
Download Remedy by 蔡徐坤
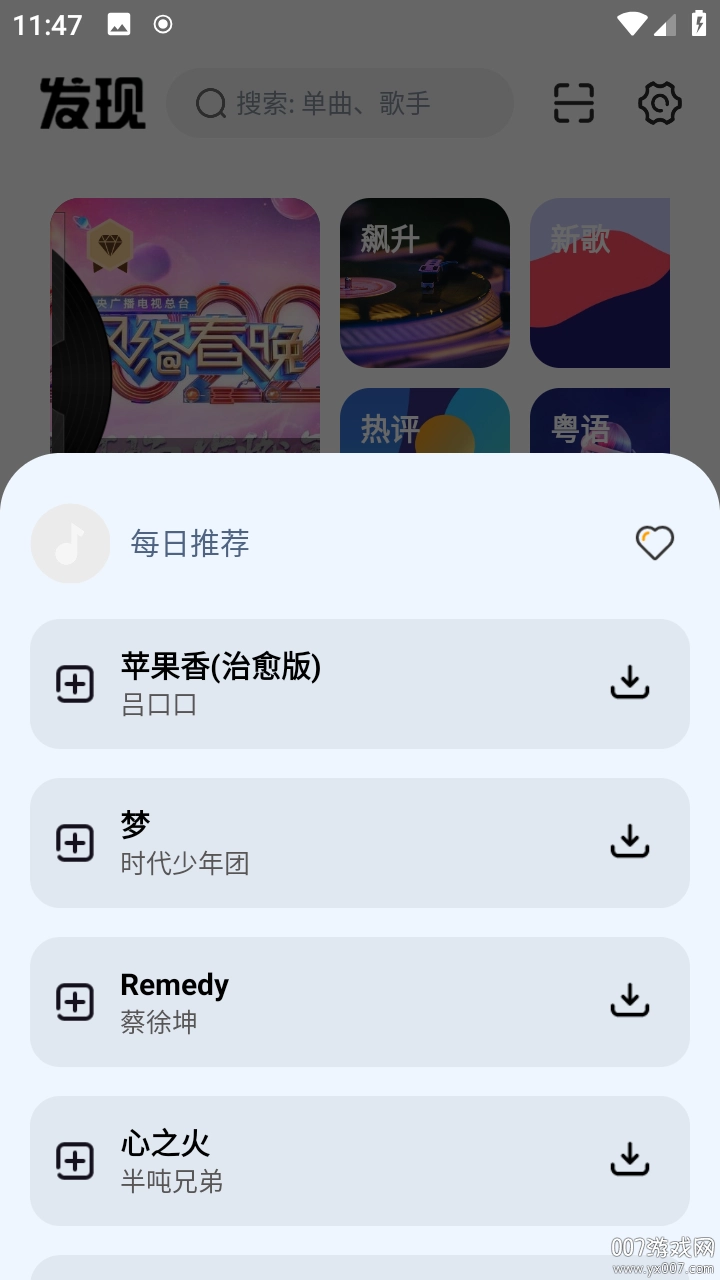pos(629,1000)
